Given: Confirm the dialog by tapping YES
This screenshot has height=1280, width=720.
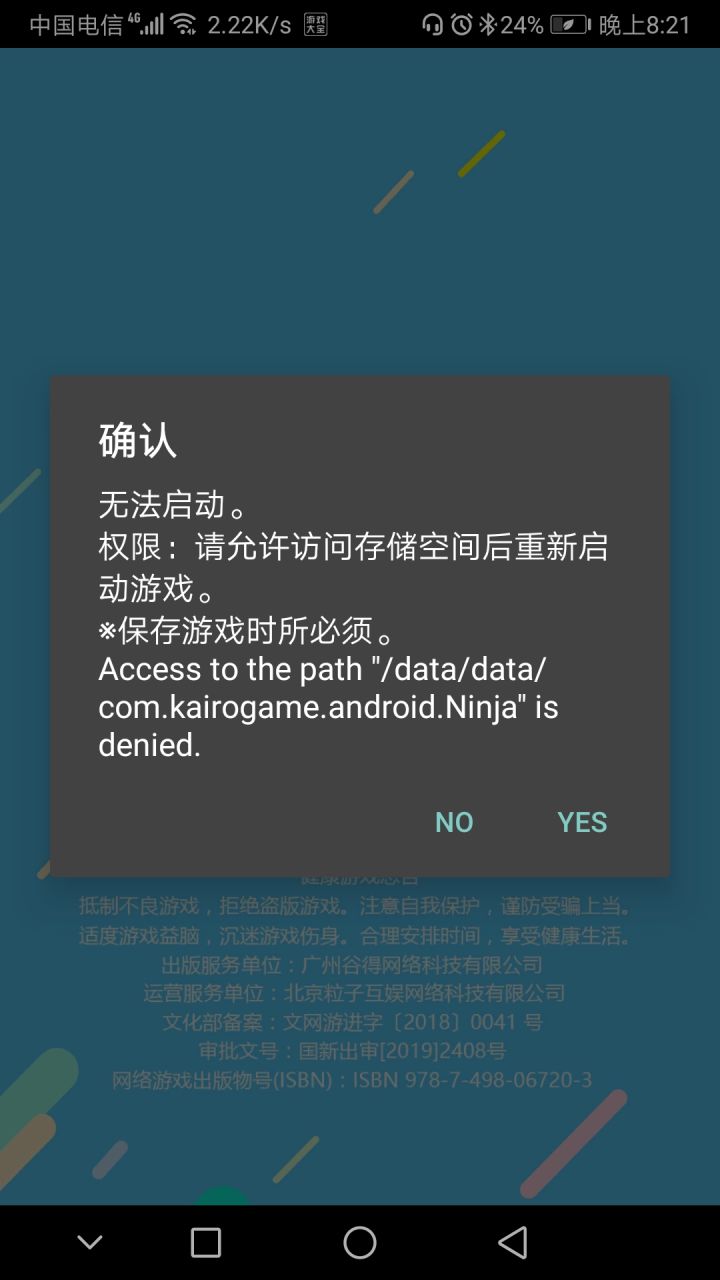Looking at the screenshot, I should (583, 822).
